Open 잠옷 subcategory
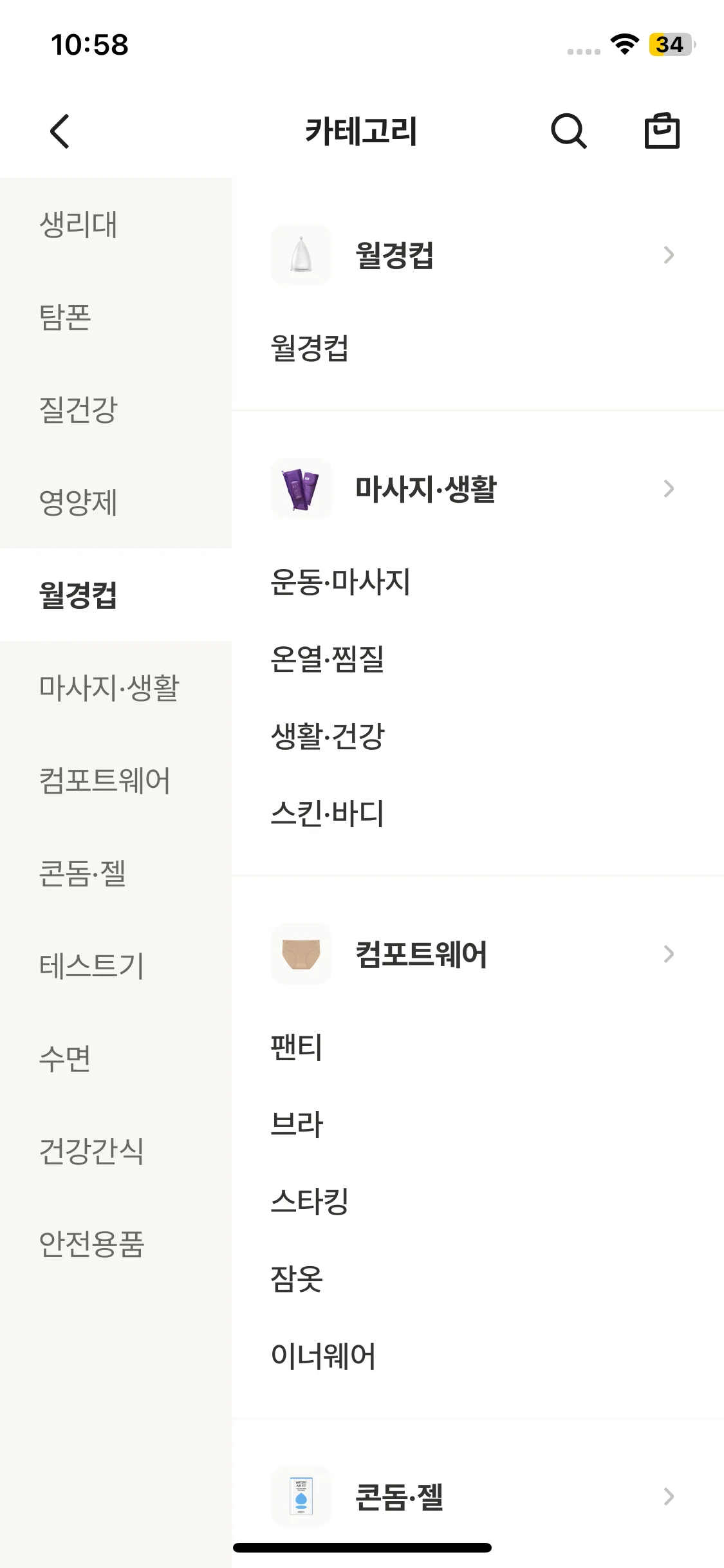 [297, 1279]
